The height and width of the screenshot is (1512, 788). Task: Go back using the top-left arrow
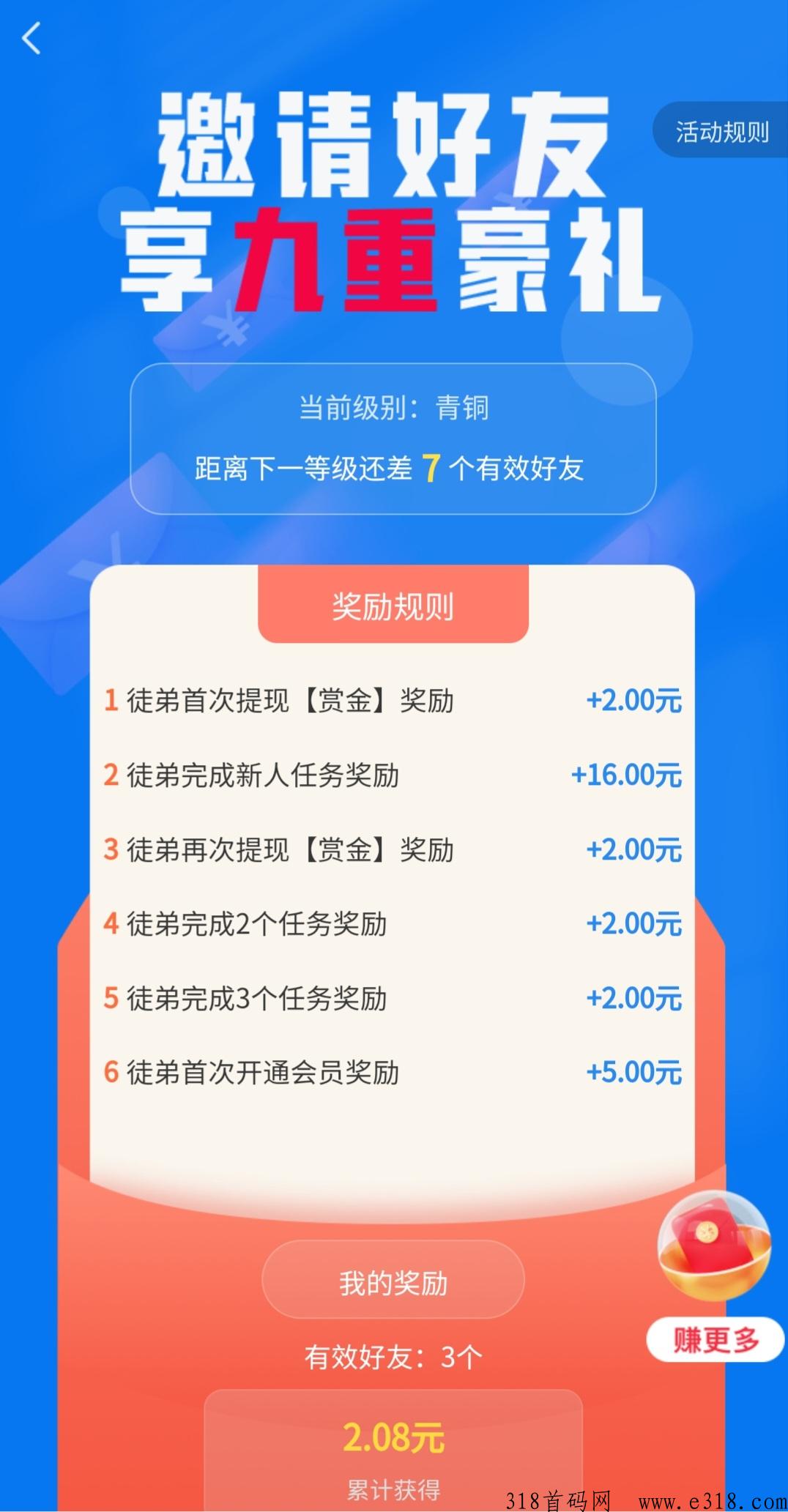31,38
